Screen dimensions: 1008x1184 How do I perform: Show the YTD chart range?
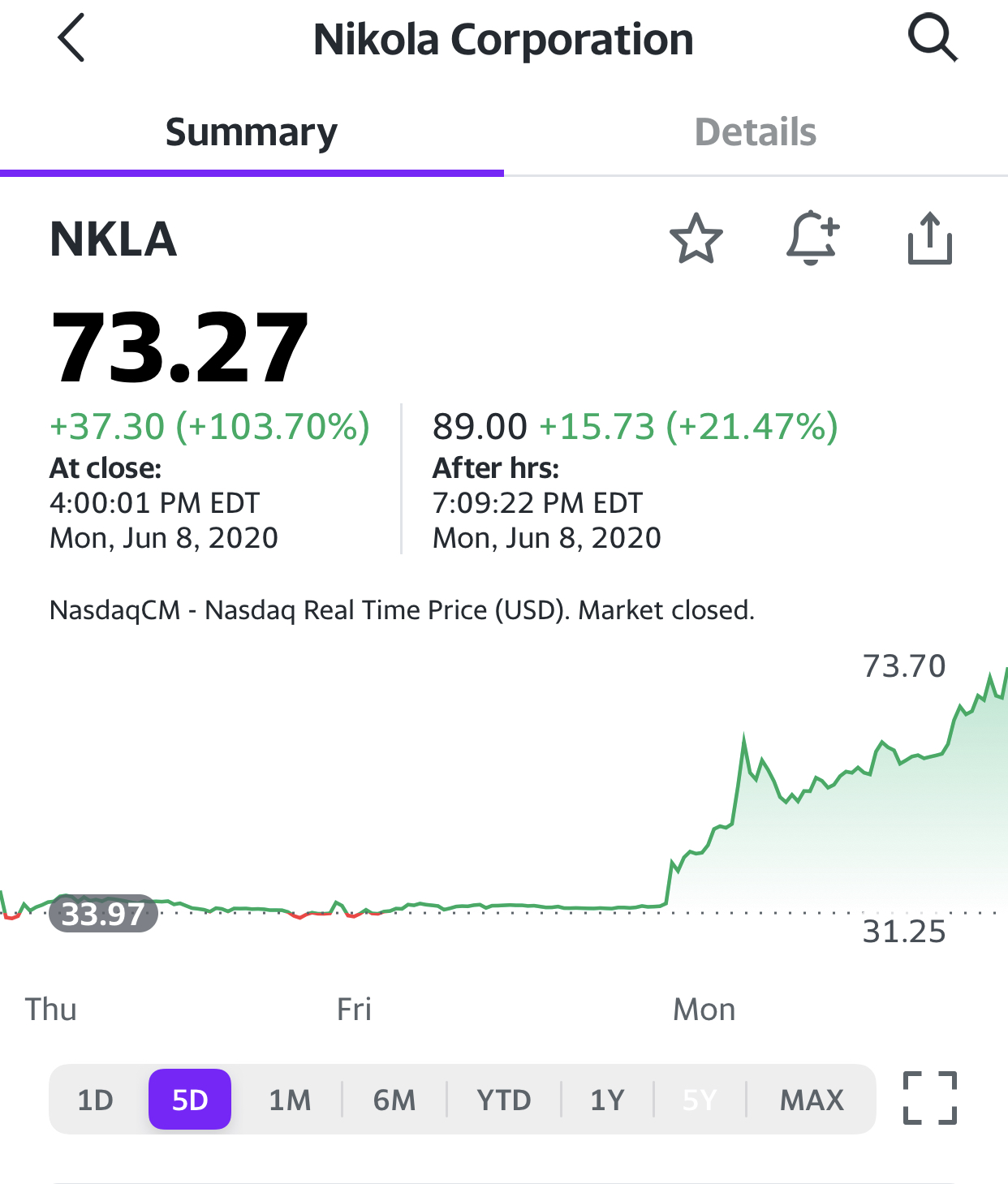pyautogui.click(x=504, y=1100)
